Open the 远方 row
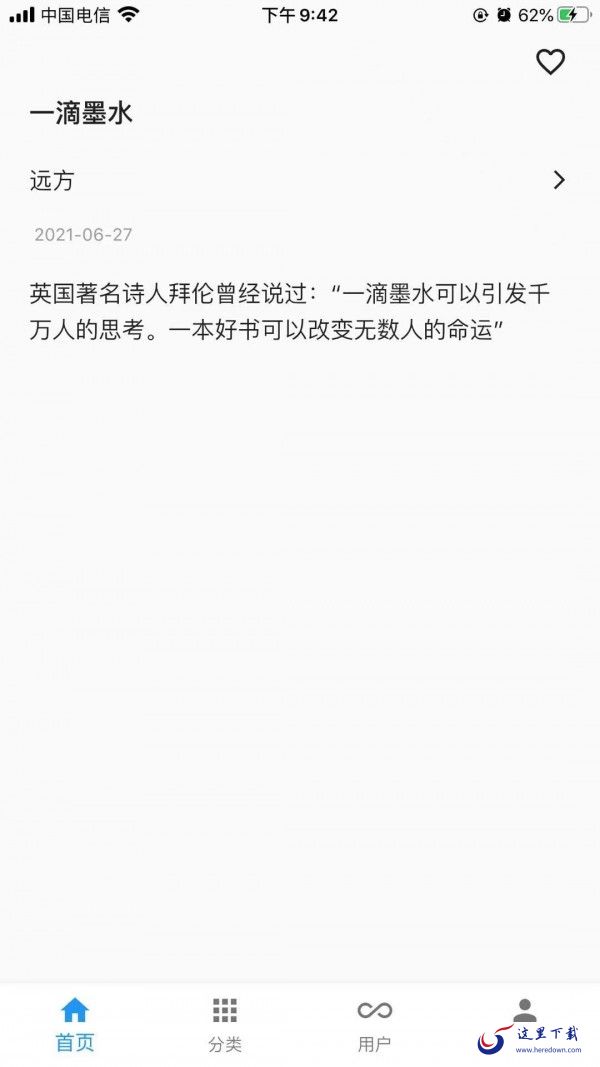The image size is (600, 1067). 300,181
